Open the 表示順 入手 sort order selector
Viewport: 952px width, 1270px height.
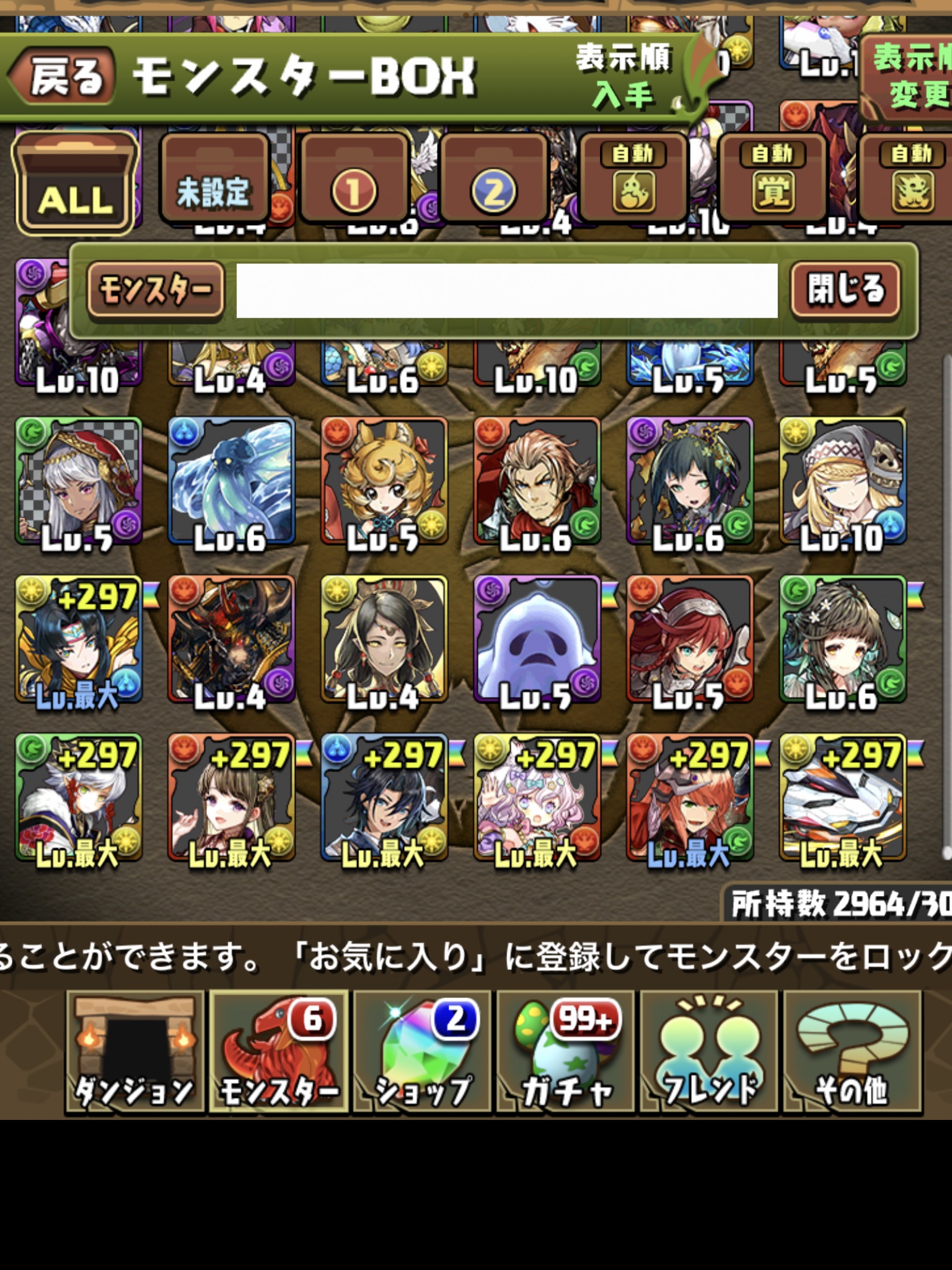pyautogui.click(x=624, y=77)
